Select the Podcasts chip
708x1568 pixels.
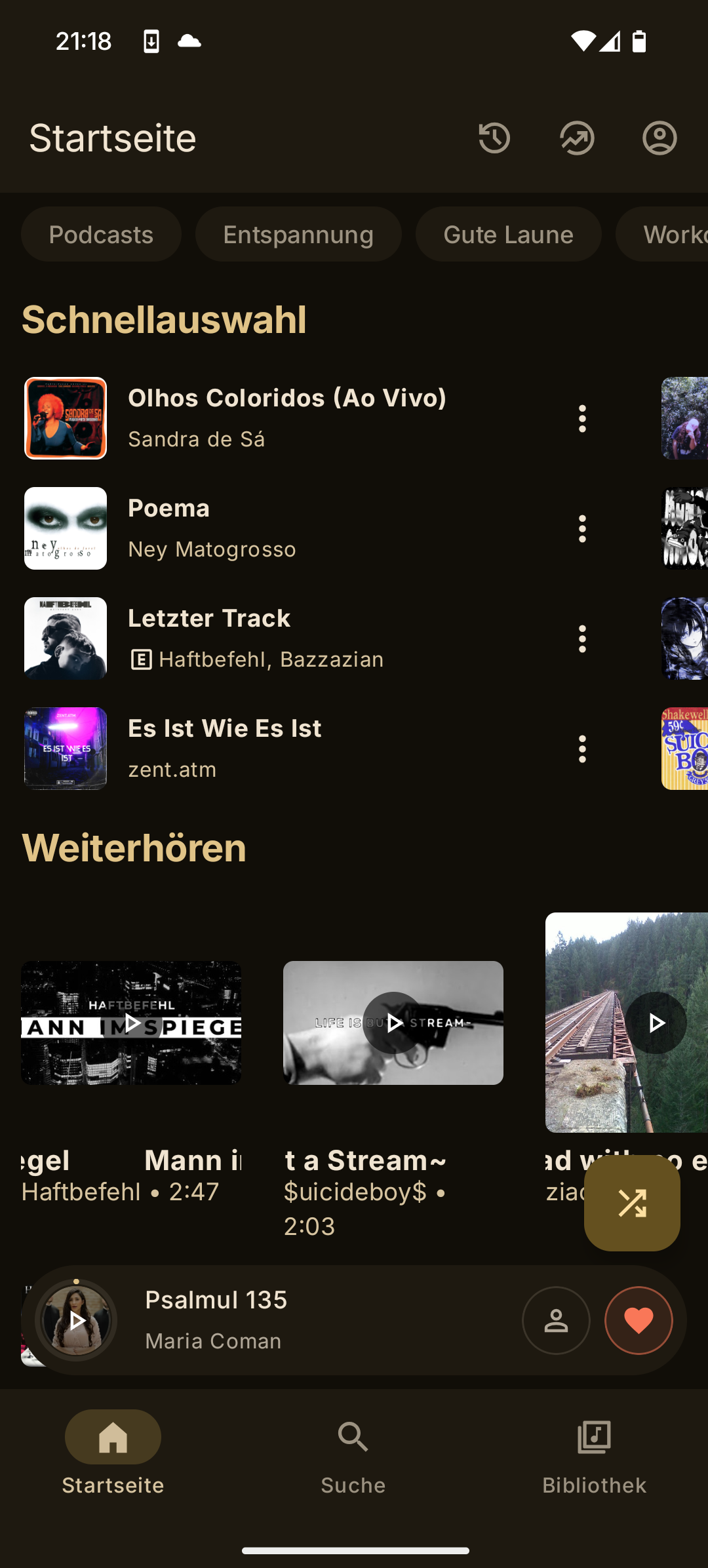click(101, 235)
